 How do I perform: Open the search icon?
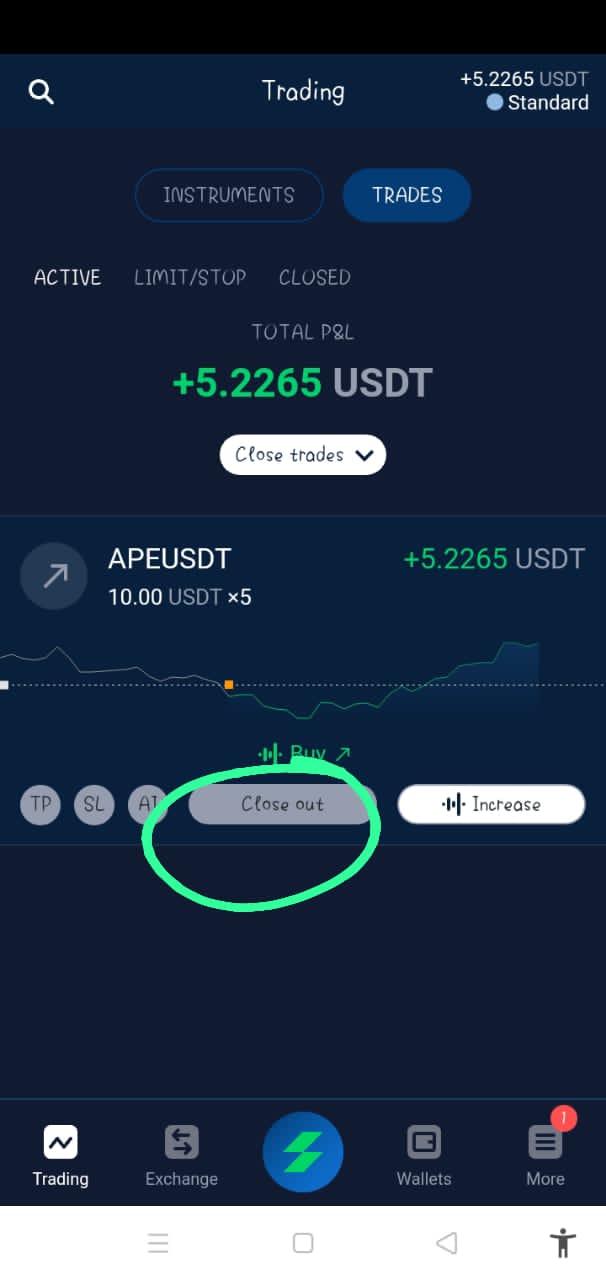coord(40,92)
